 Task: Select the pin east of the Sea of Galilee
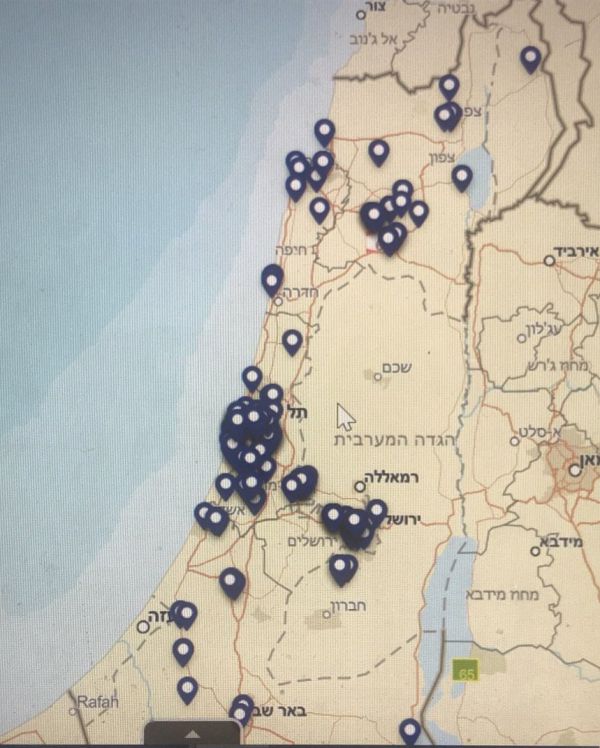tap(461, 177)
